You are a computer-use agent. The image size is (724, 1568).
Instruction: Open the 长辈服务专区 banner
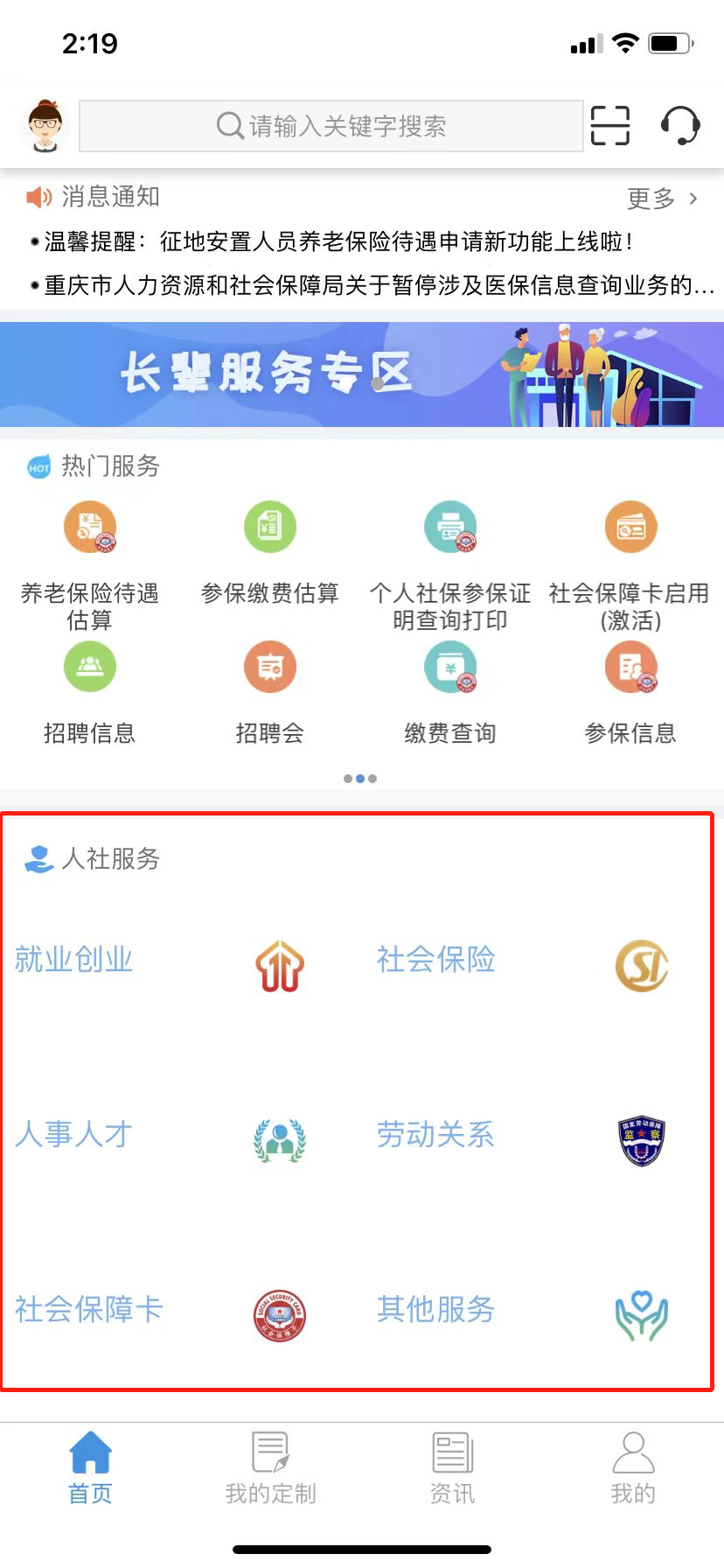[362, 374]
